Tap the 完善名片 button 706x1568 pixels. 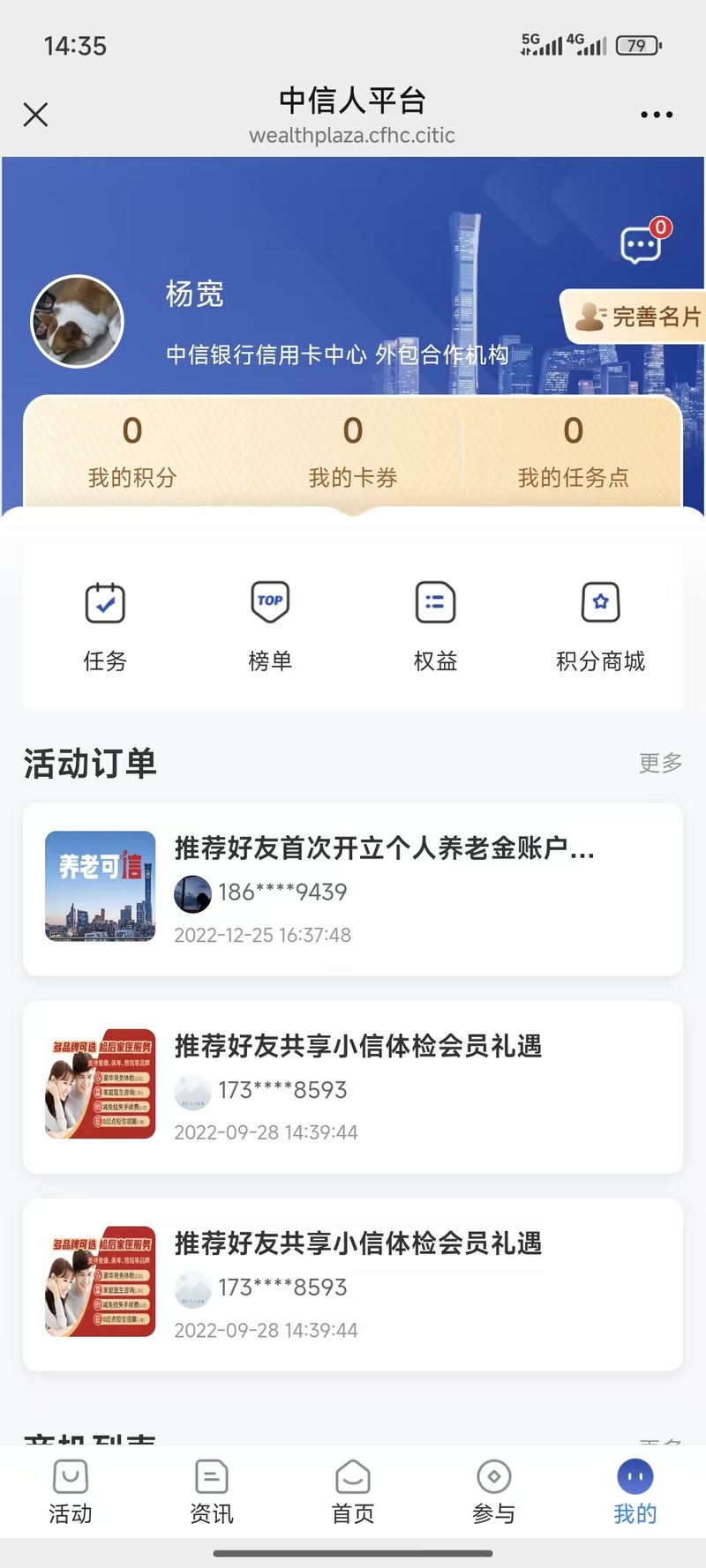(637, 317)
